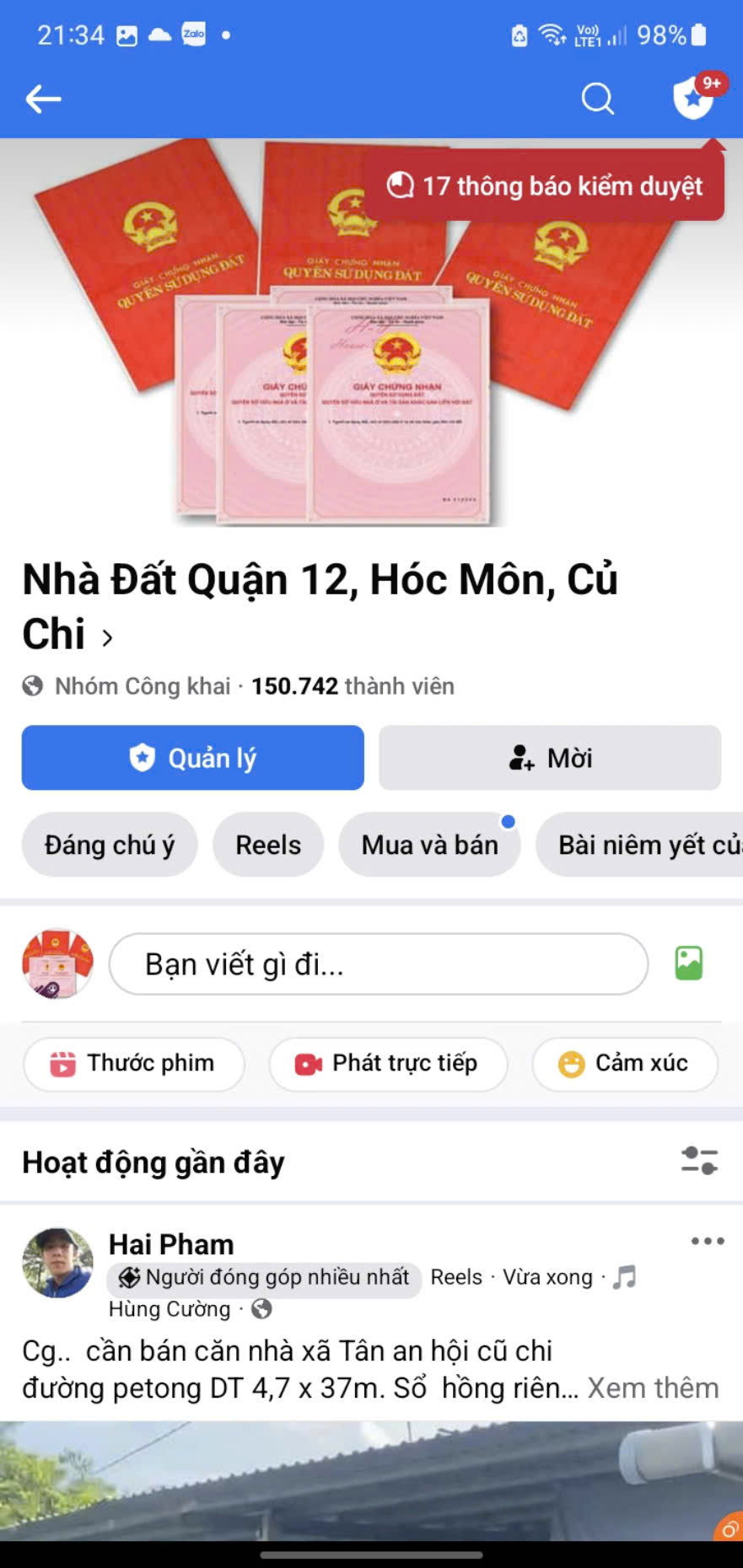Open the options menu on Hai Pham's post

click(x=707, y=1241)
